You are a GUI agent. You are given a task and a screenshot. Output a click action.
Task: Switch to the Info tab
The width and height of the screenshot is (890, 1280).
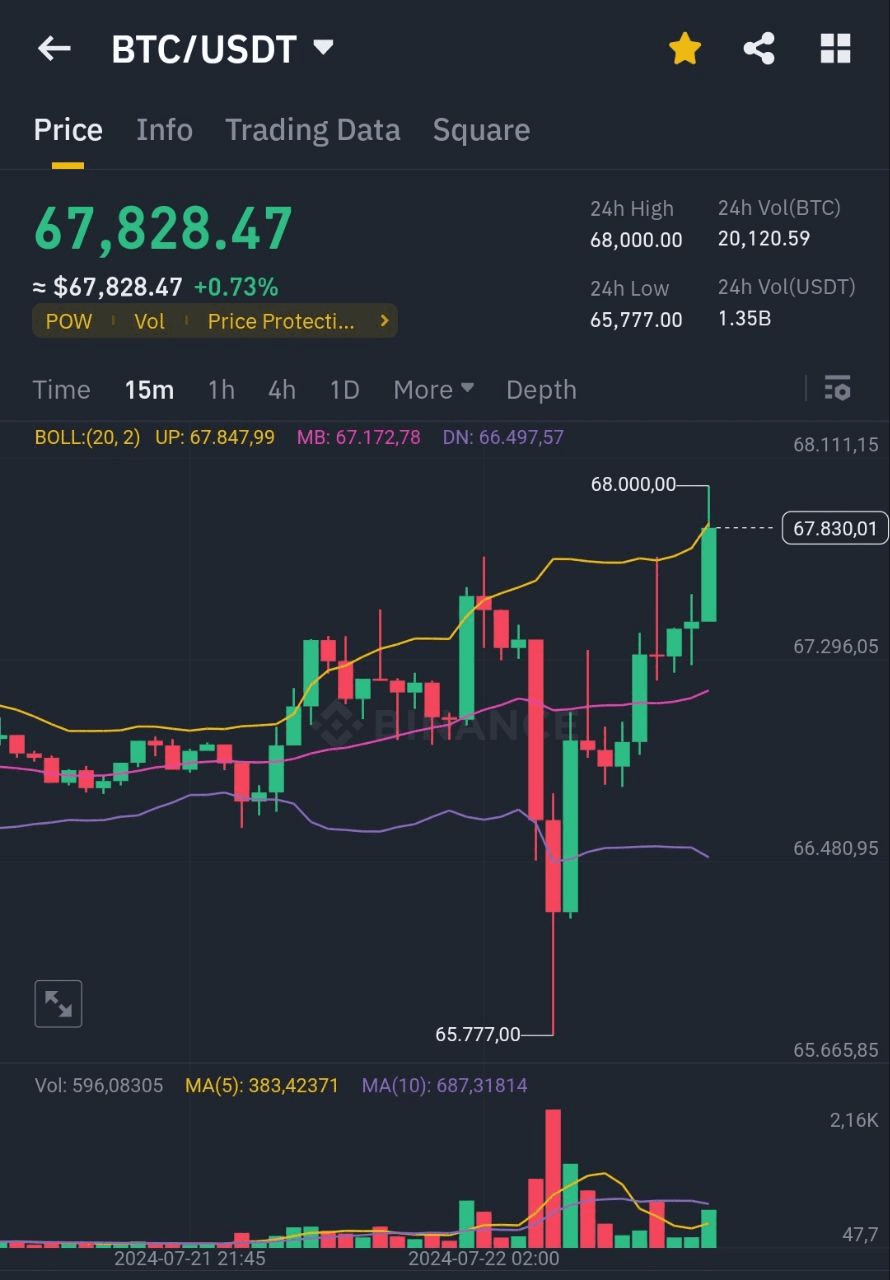click(x=164, y=130)
